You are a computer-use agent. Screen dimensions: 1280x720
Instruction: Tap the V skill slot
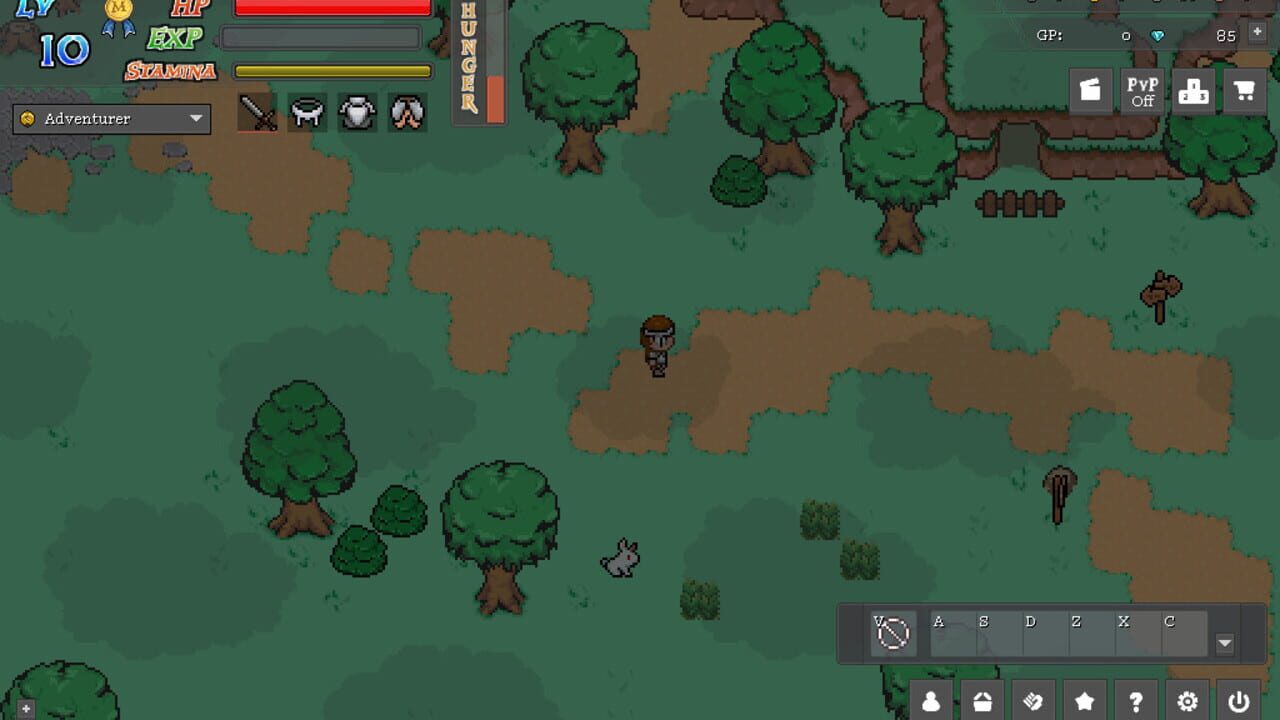tap(892, 633)
